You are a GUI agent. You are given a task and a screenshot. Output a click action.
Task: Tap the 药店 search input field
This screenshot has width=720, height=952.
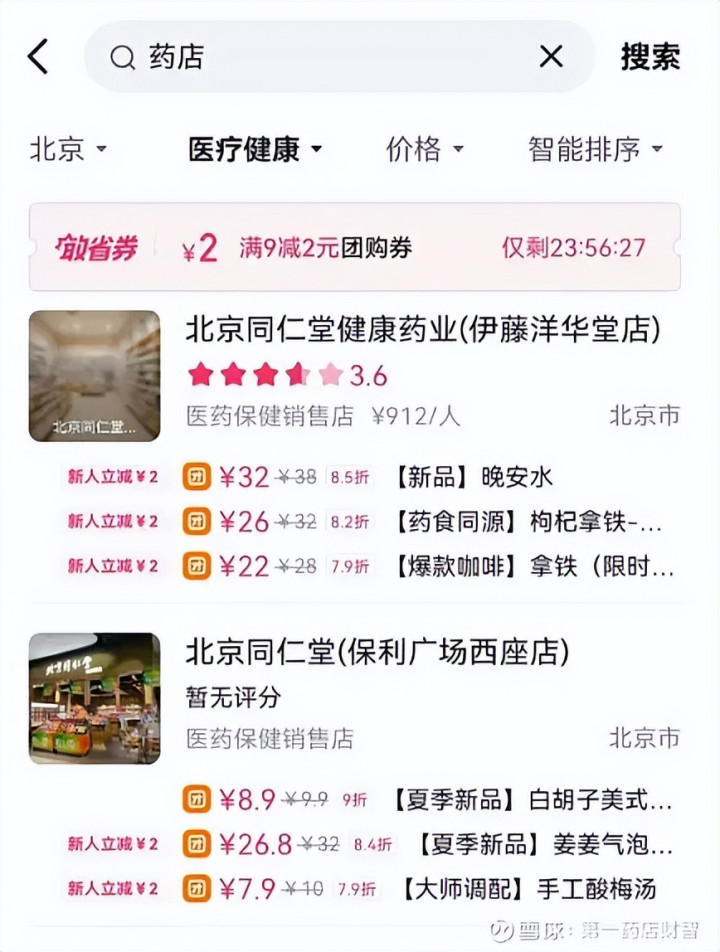coord(330,57)
